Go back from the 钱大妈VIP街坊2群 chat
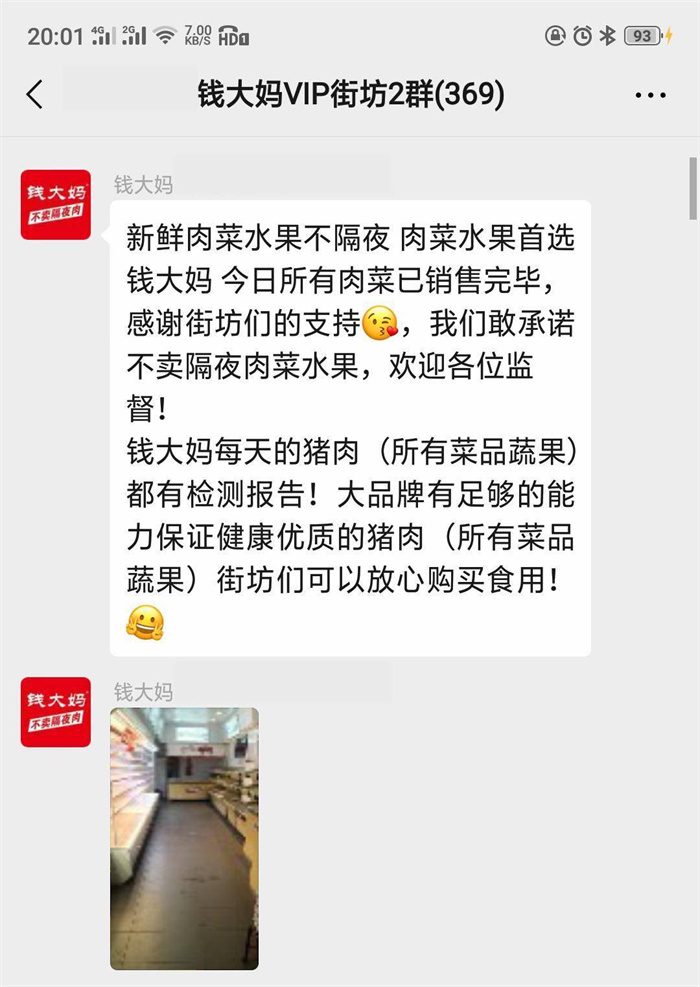Viewport: 700px width, 987px height. [35, 95]
